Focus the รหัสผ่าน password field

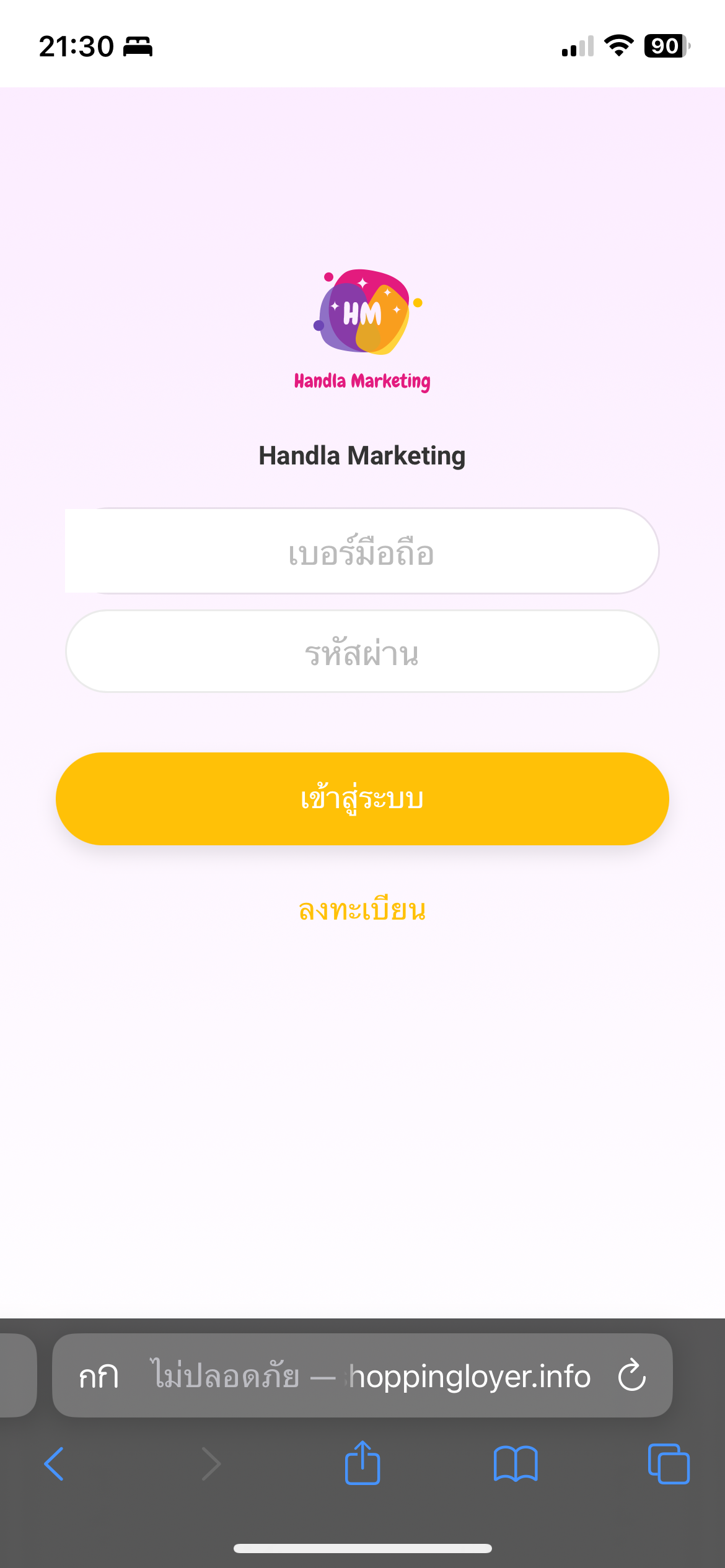click(362, 651)
